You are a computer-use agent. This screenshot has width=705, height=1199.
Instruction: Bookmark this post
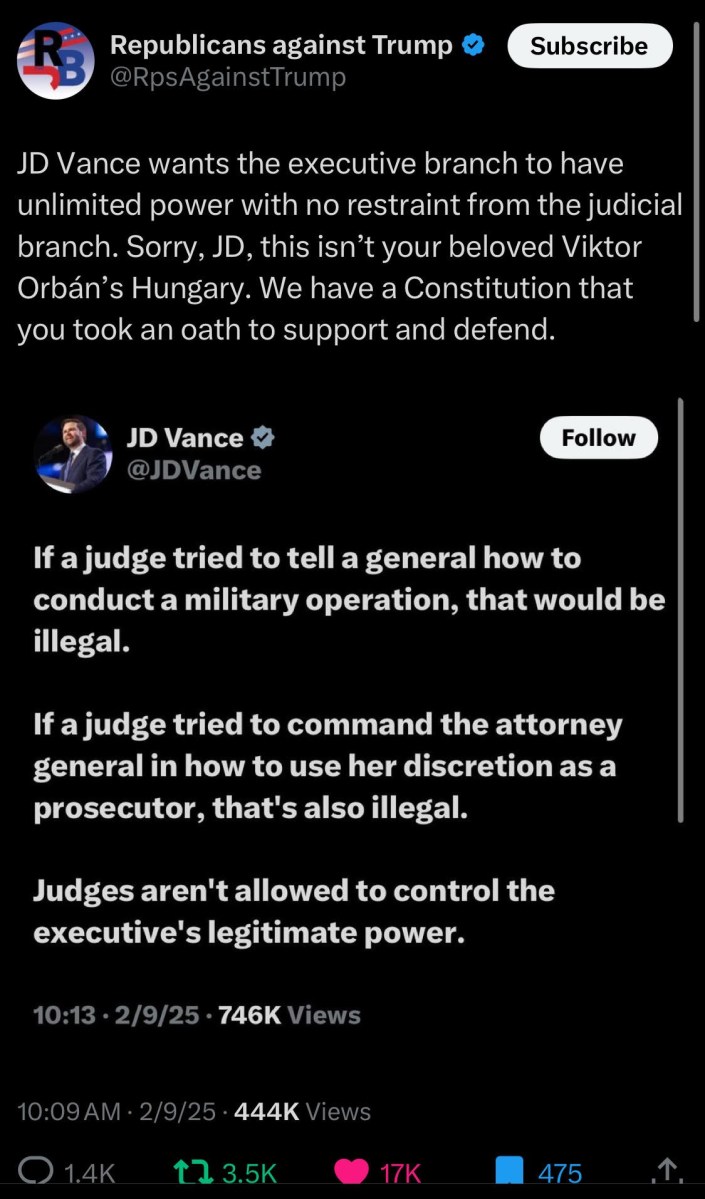tap(510, 1172)
